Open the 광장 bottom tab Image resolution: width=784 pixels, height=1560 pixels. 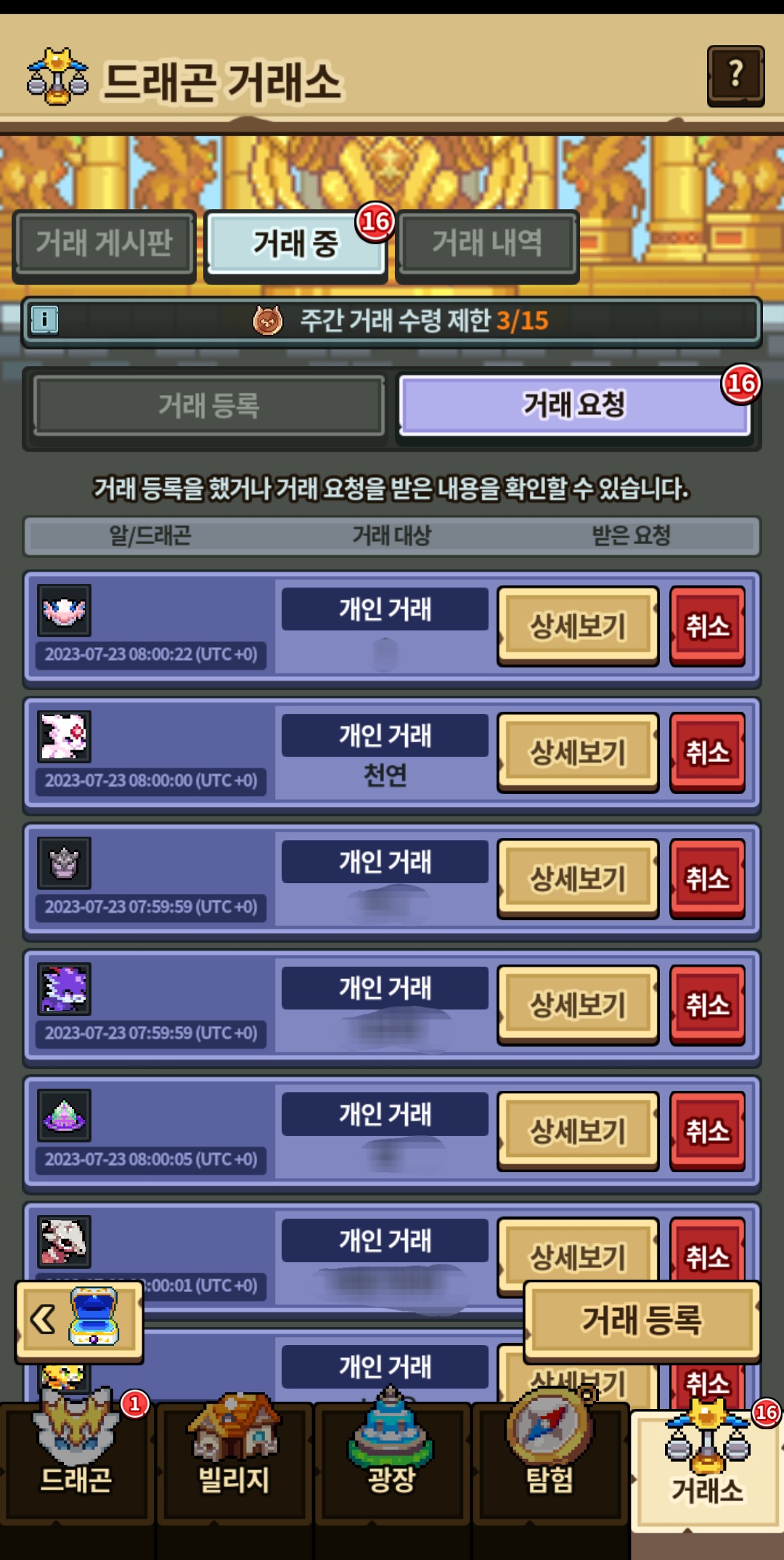click(391, 1461)
